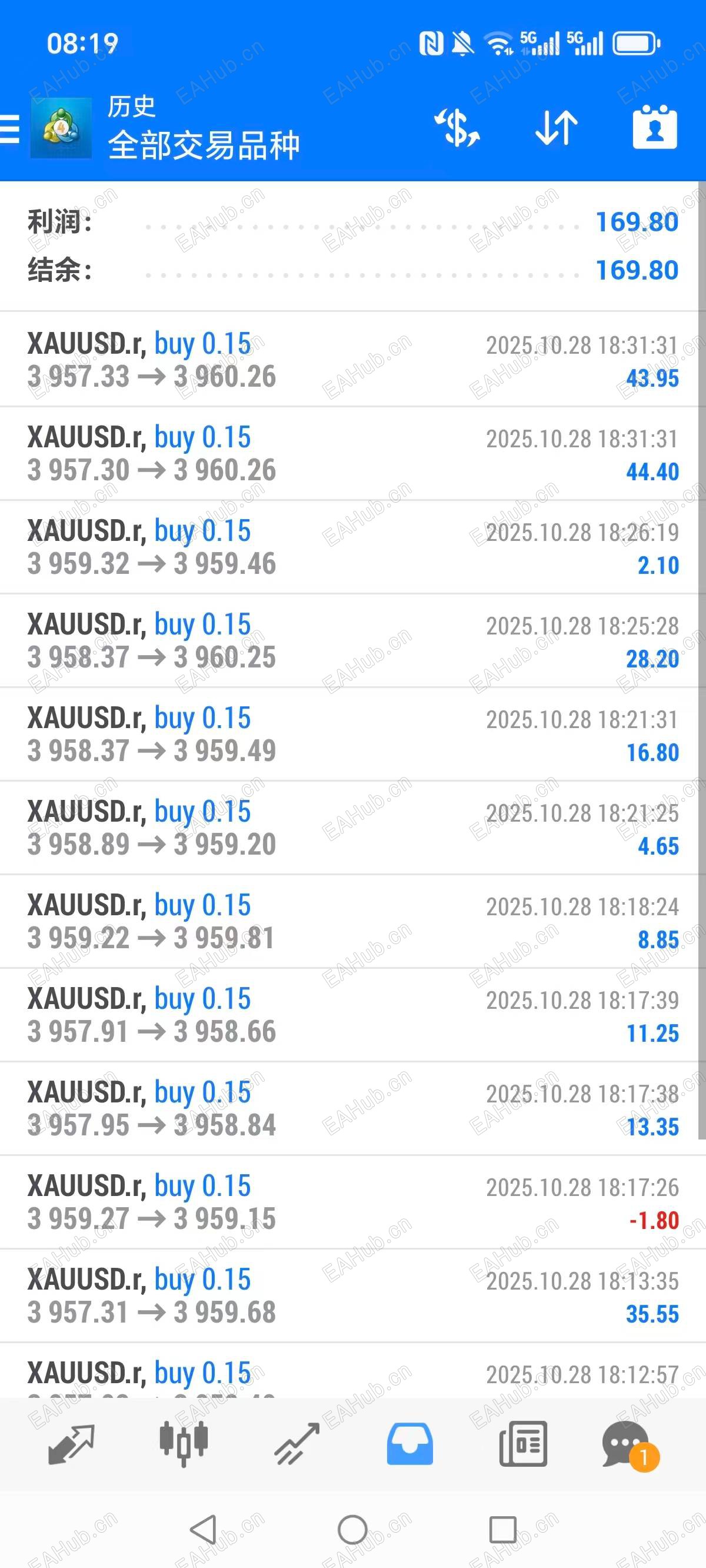
Task: Open the trade closed at 18:18:24
Action: (x=352, y=922)
